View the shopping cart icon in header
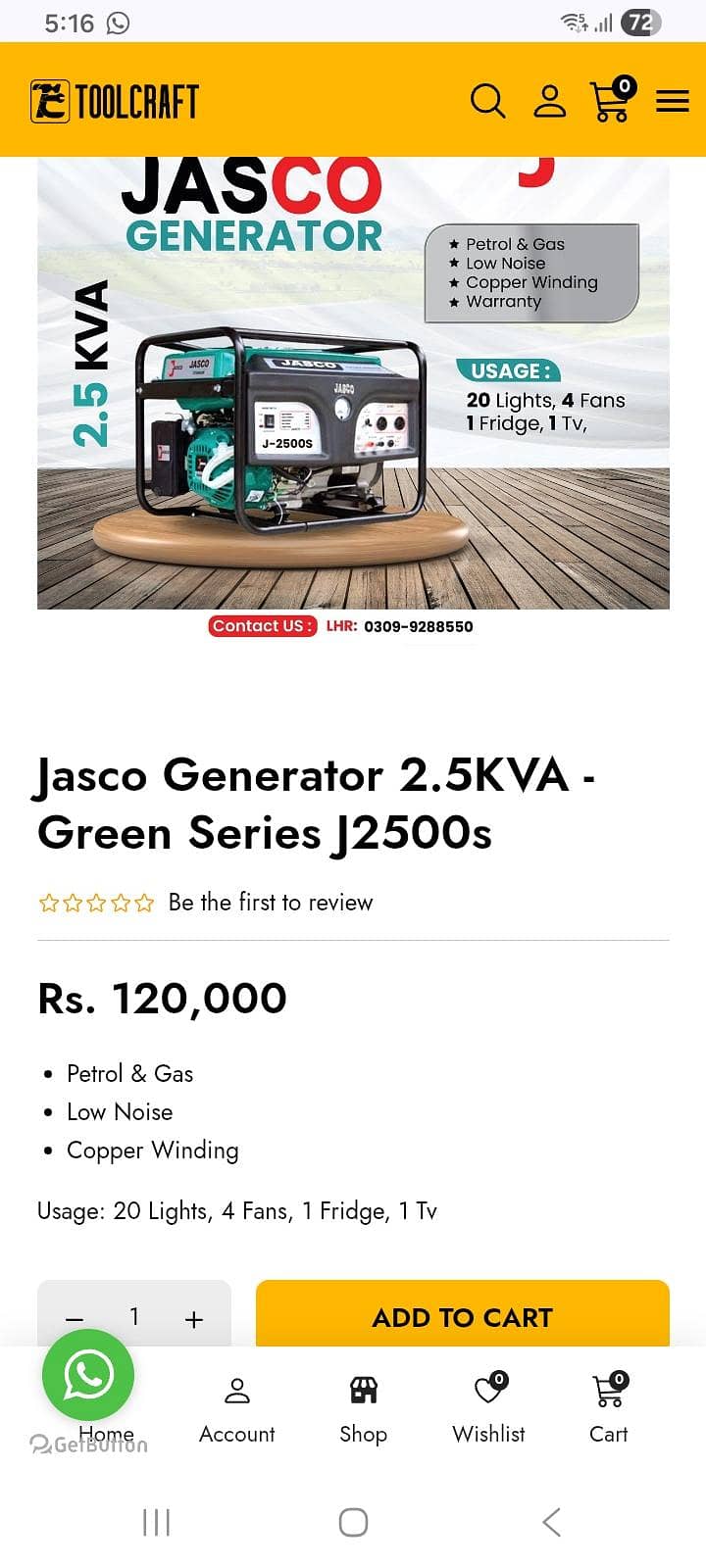Viewport: 706px width, 1568px height. point(610,101)
